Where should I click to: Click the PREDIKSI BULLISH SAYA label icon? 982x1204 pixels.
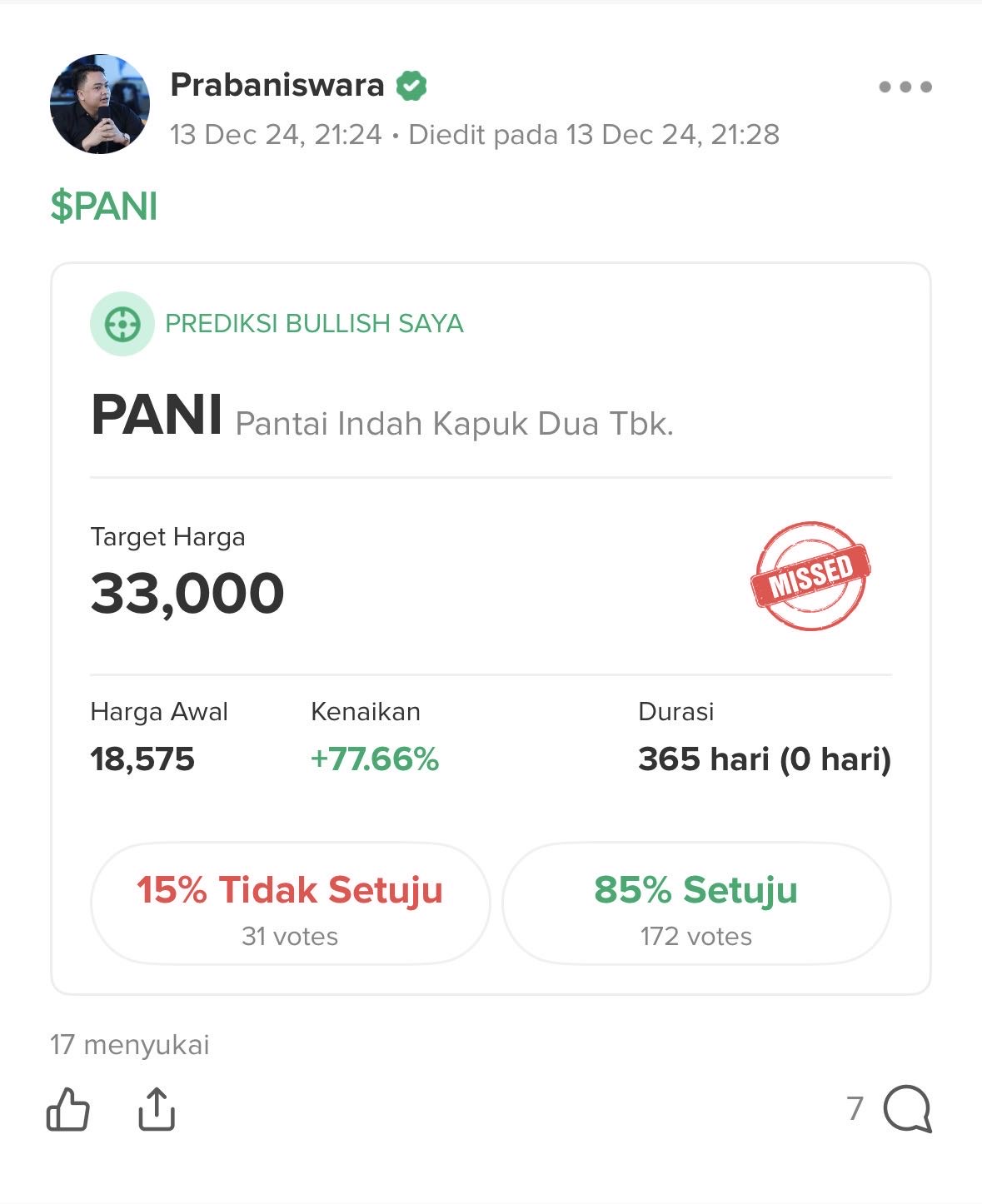point(122,324)
